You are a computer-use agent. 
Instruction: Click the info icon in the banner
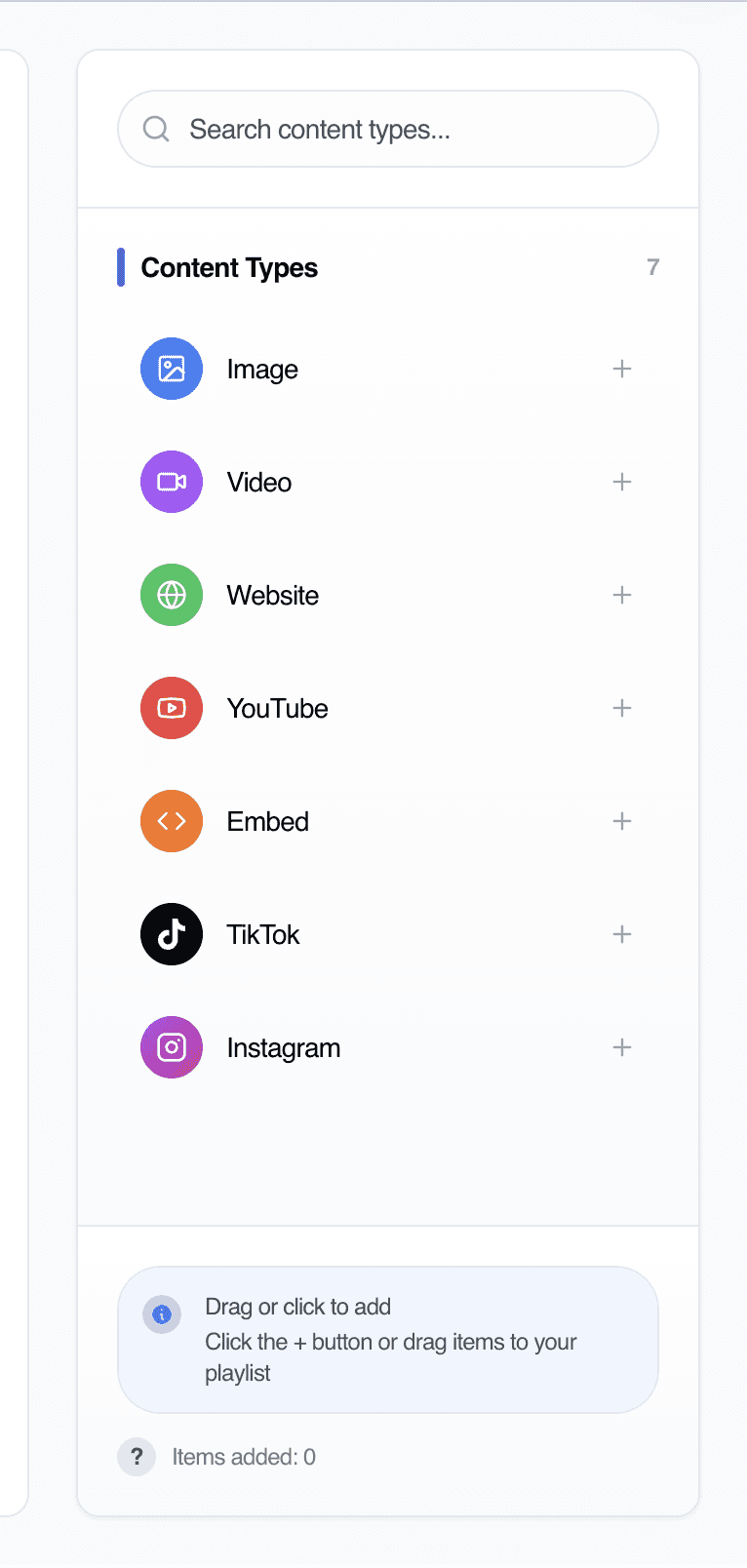pos(161,1313)
